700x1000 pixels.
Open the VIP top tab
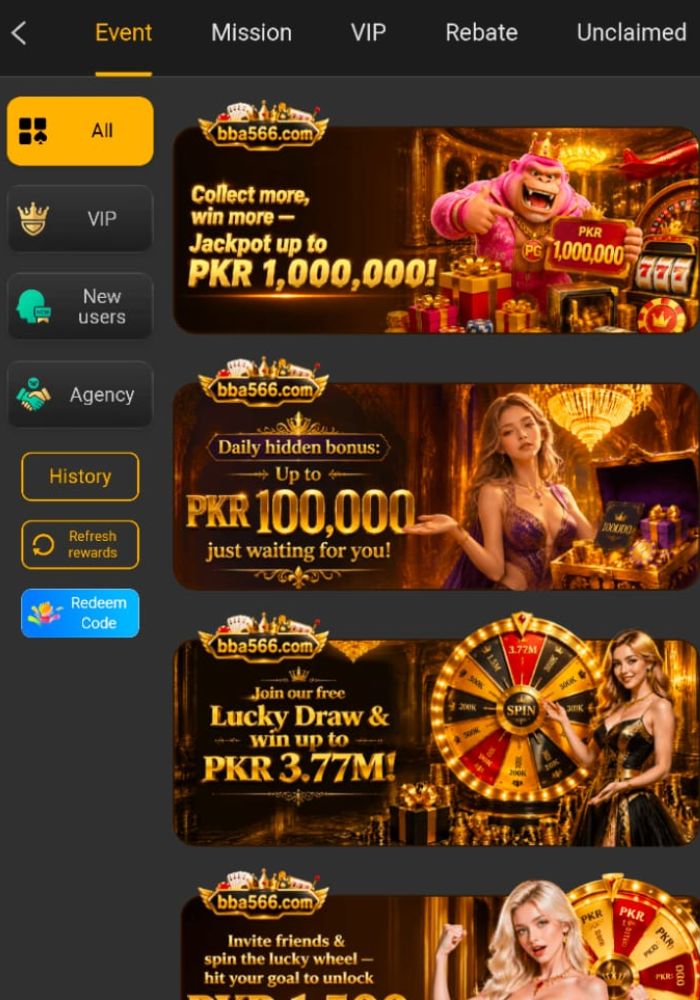point(368,33)
